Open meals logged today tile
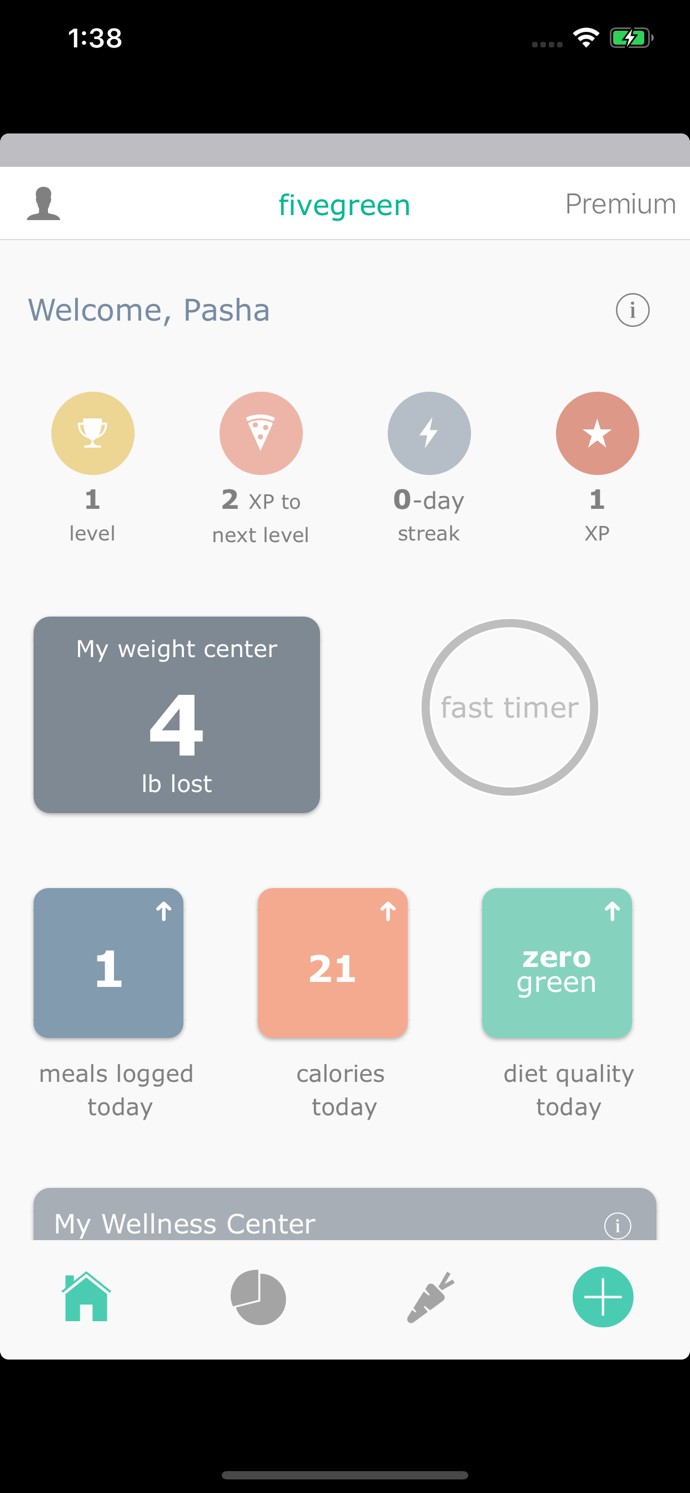The image size is (690, 1493). tap(109, 963)
